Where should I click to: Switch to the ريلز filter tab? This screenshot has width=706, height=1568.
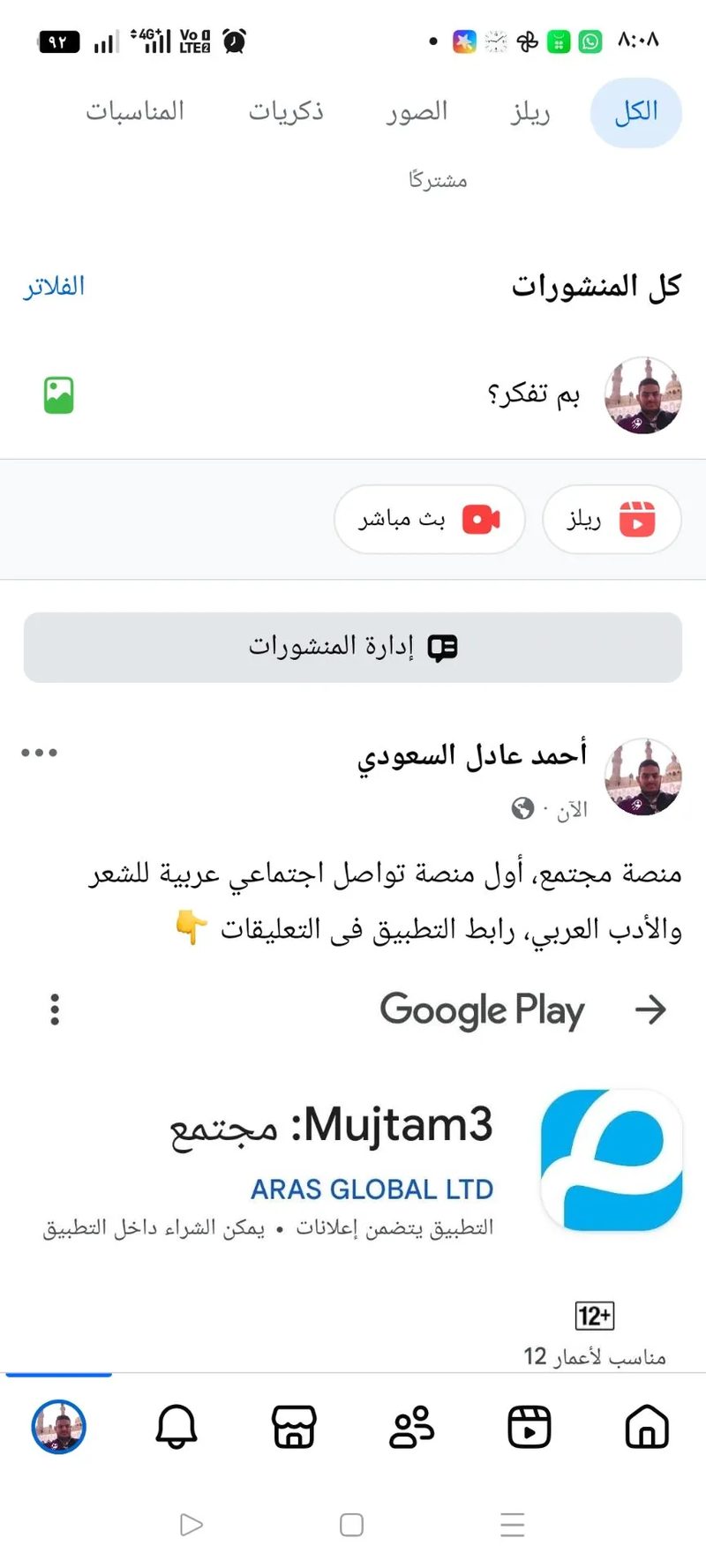coord(529,112)
